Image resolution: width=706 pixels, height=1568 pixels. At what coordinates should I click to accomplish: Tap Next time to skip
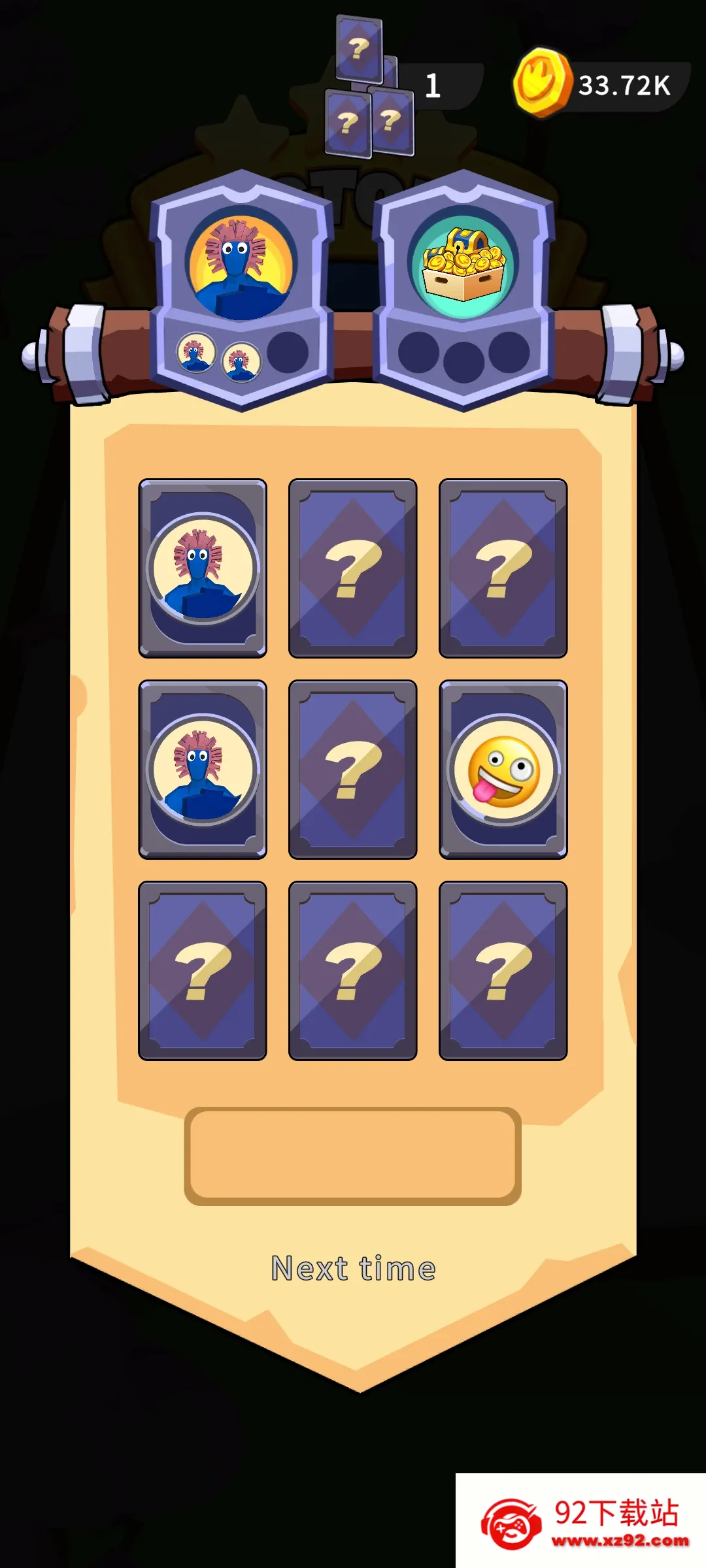(x=353, y=1269)
